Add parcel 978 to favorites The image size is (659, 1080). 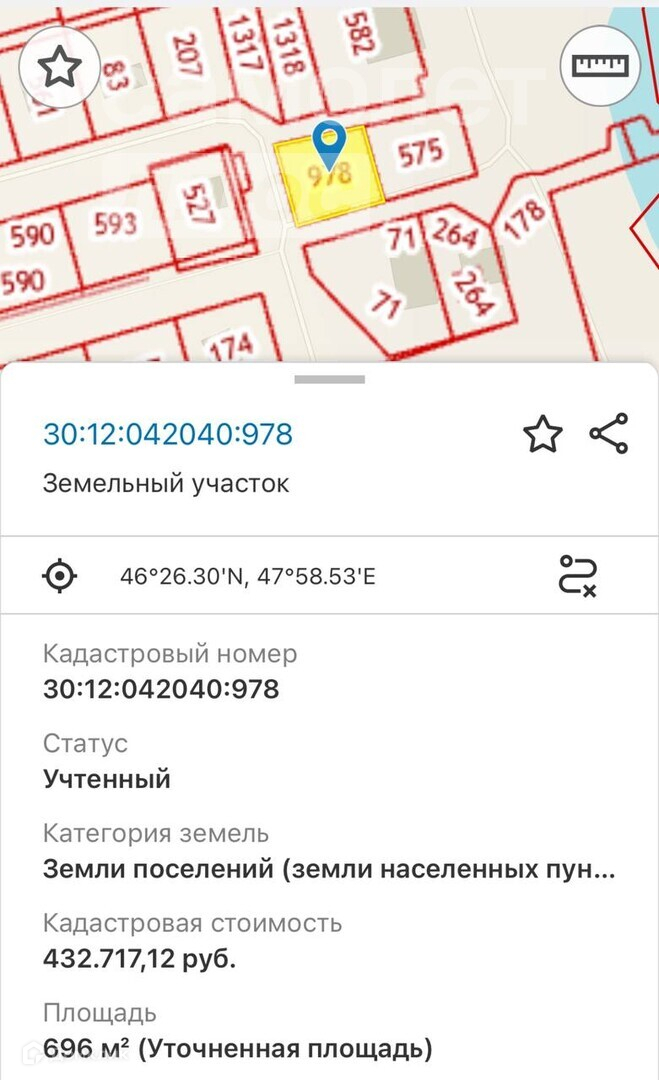[x=543, y=435]
